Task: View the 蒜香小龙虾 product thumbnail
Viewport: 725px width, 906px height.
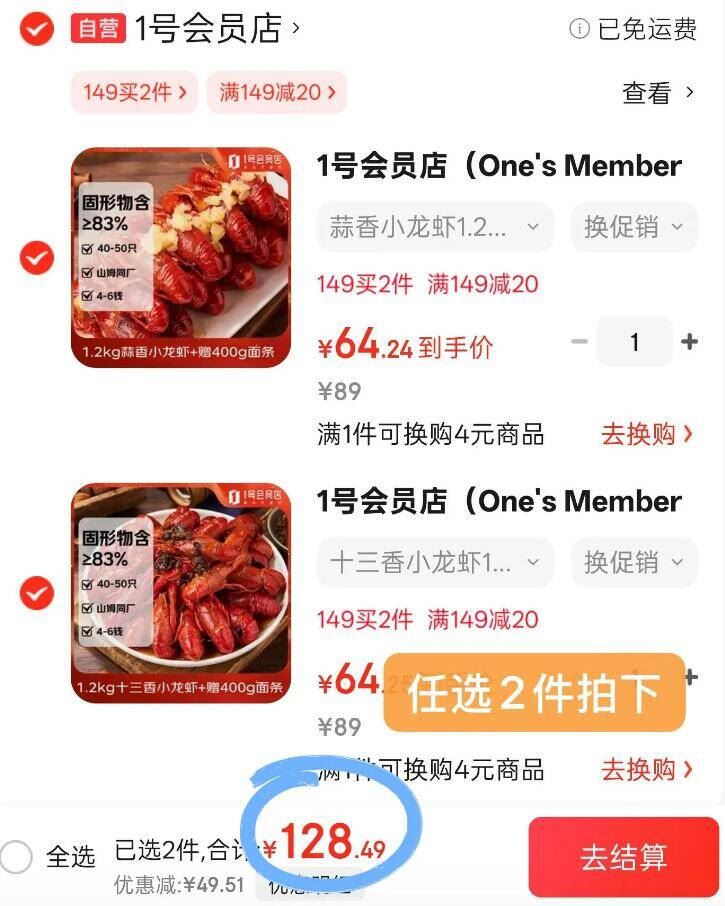Action: point(179,256)
